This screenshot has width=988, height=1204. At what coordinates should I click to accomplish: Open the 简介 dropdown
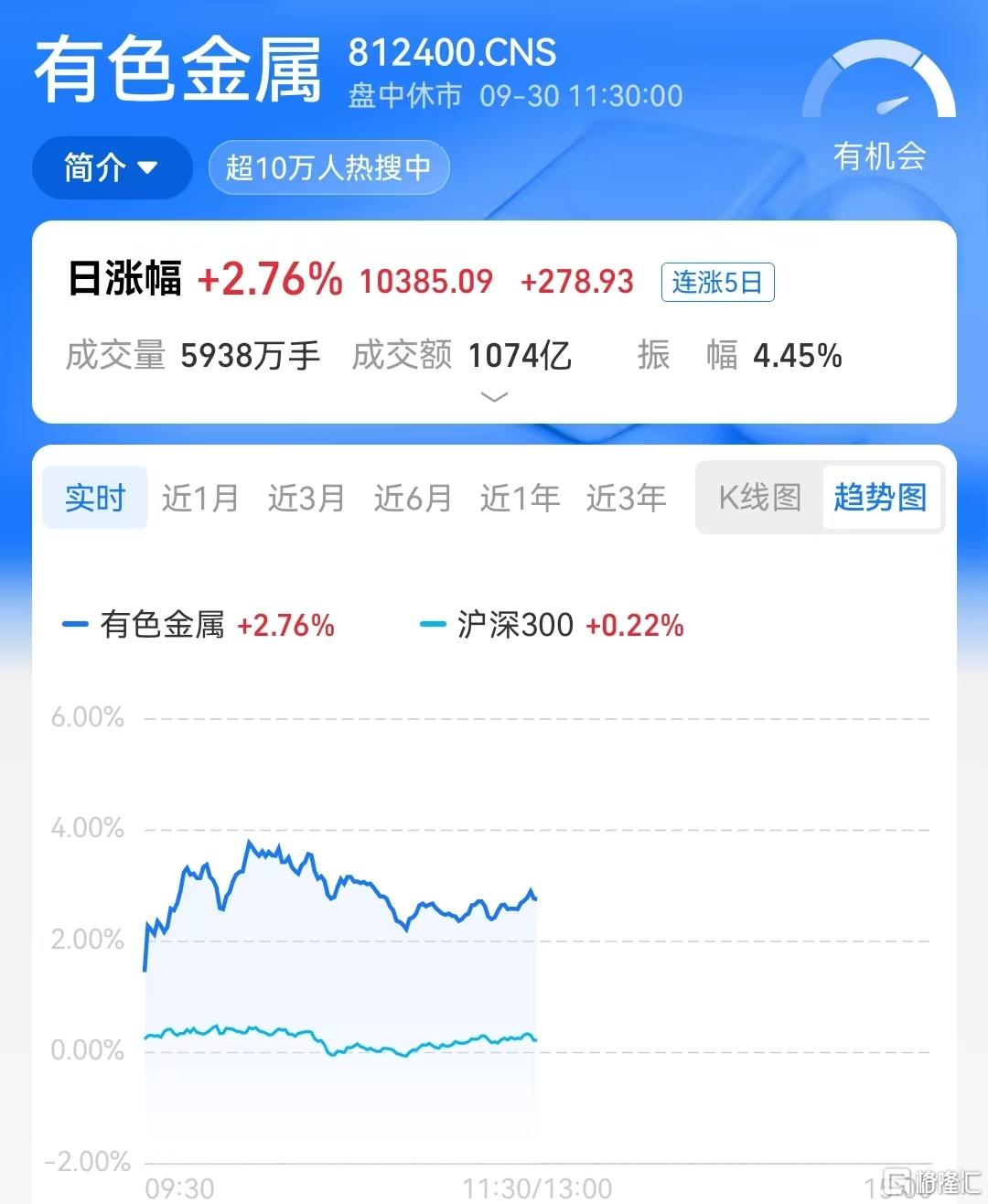(112, 167)
